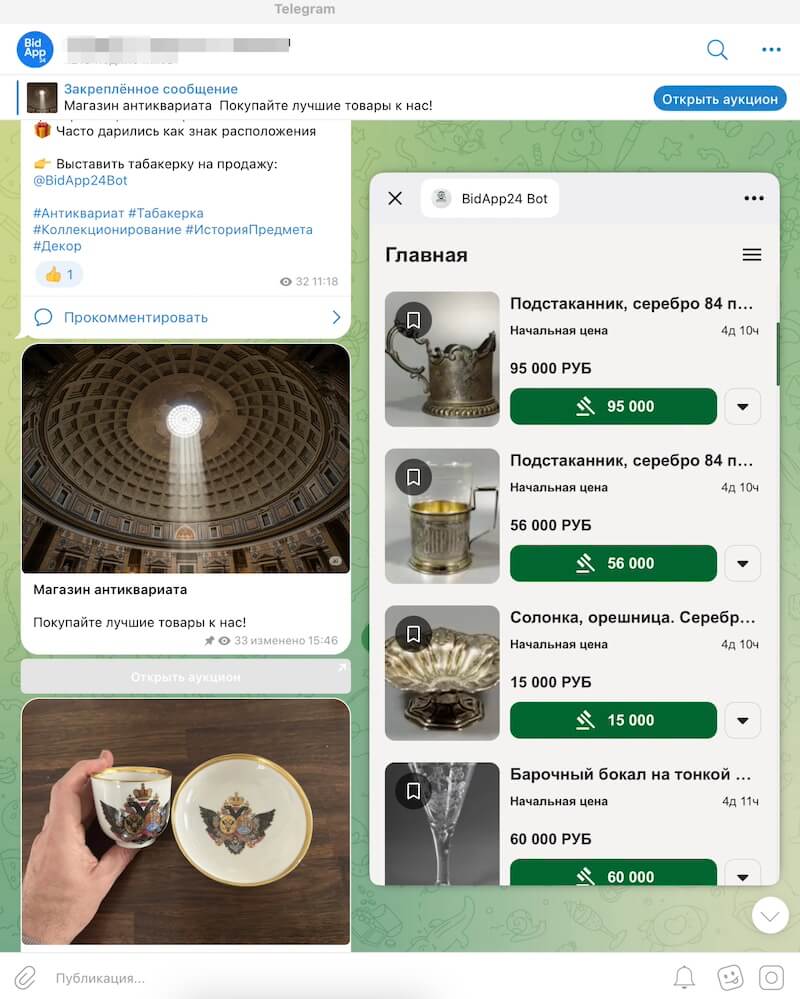Jump to the latest message
The image size is (800, 999).
point(770,914)
